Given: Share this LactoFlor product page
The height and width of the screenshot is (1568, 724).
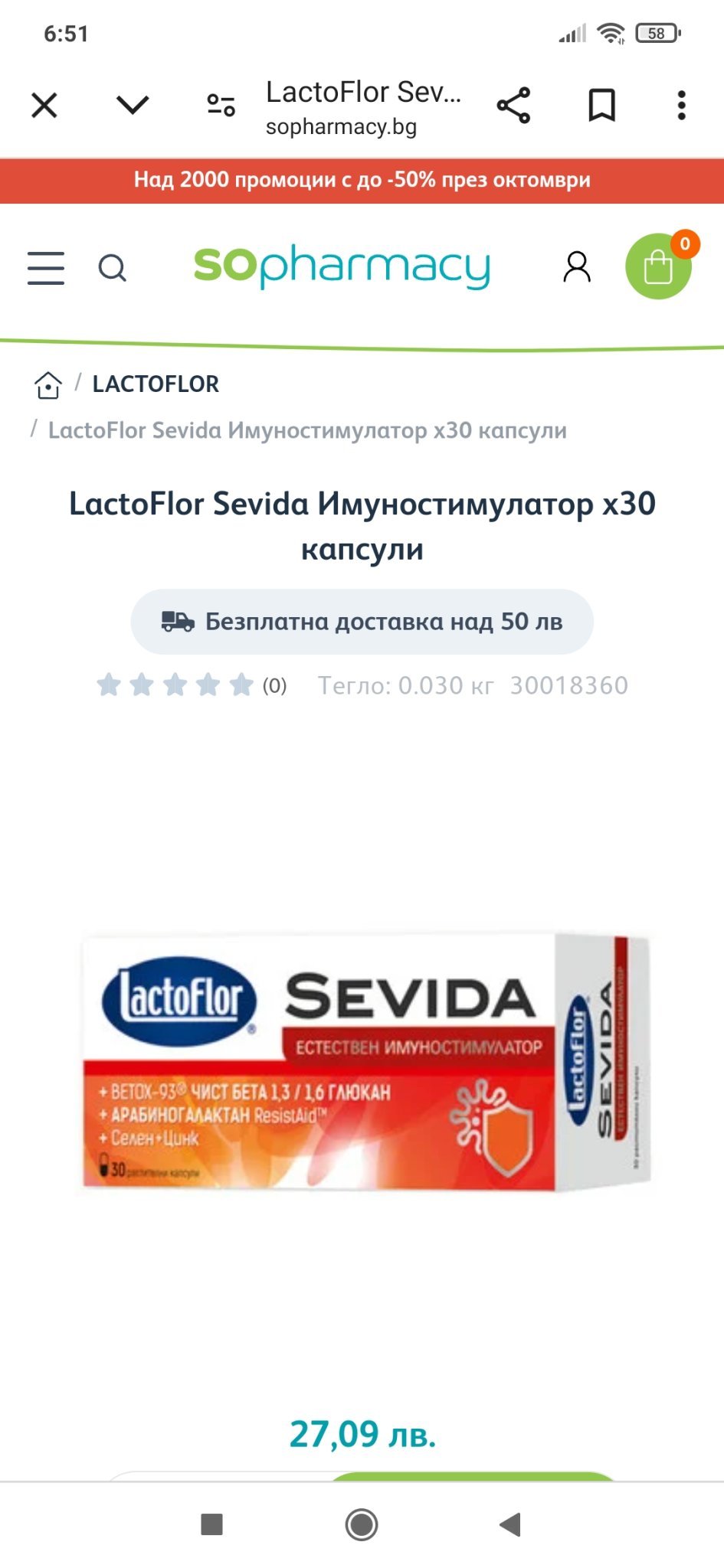Looking at the screenshot, I should [513, 106].
